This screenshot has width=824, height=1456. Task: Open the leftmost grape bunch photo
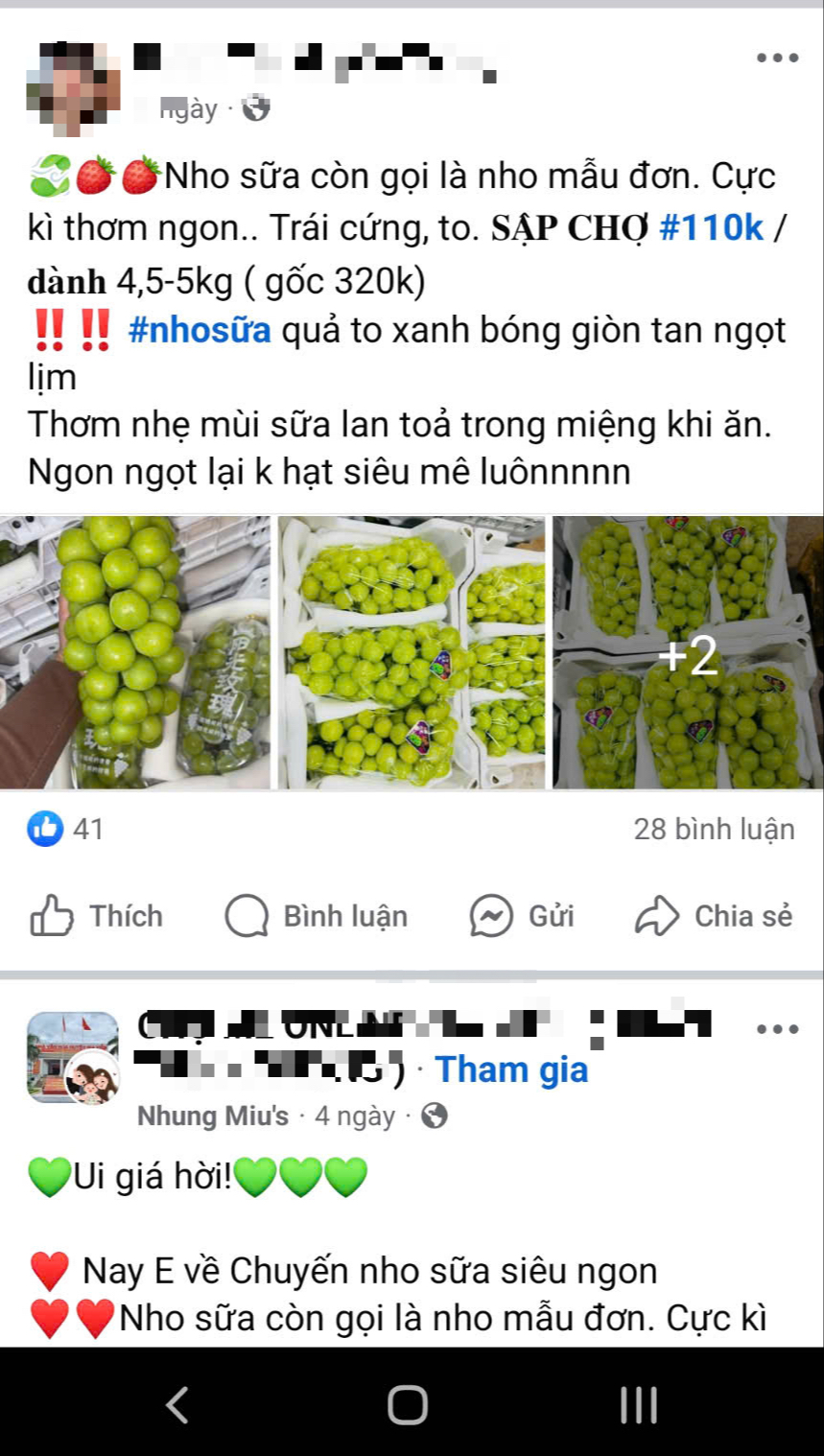[x=134, y=654]
